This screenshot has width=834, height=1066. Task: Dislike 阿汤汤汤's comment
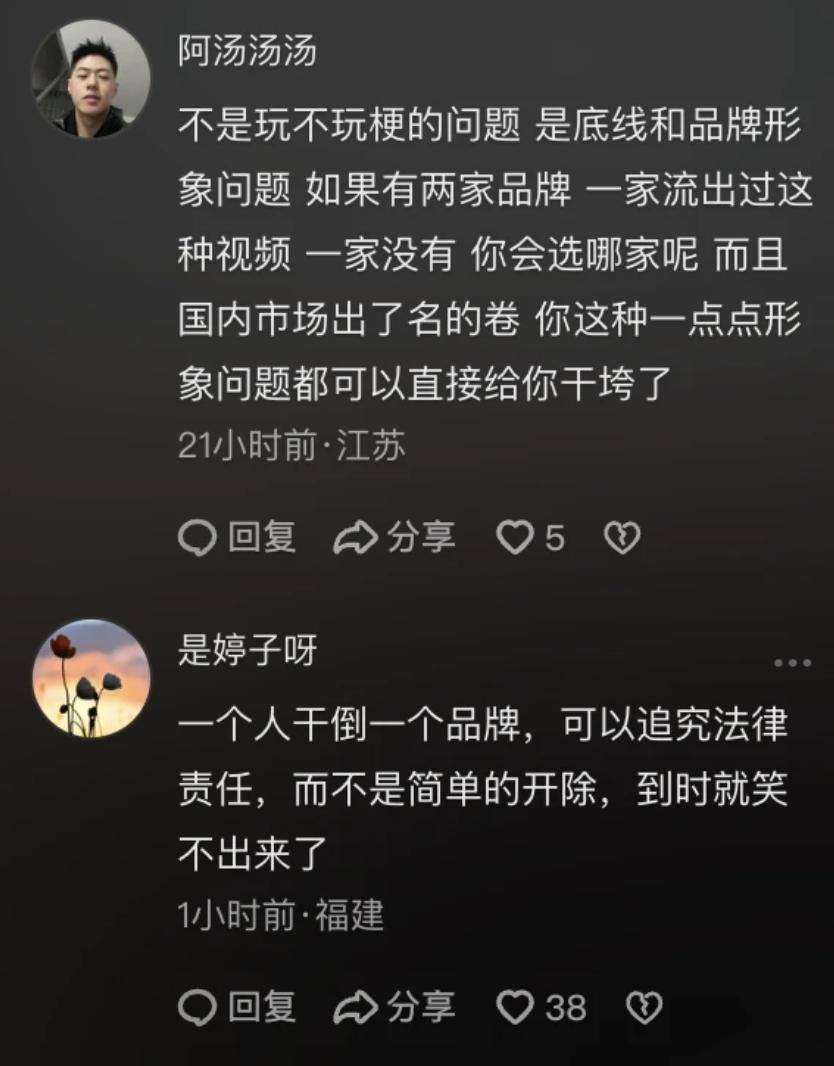click(x=621, y=539)
